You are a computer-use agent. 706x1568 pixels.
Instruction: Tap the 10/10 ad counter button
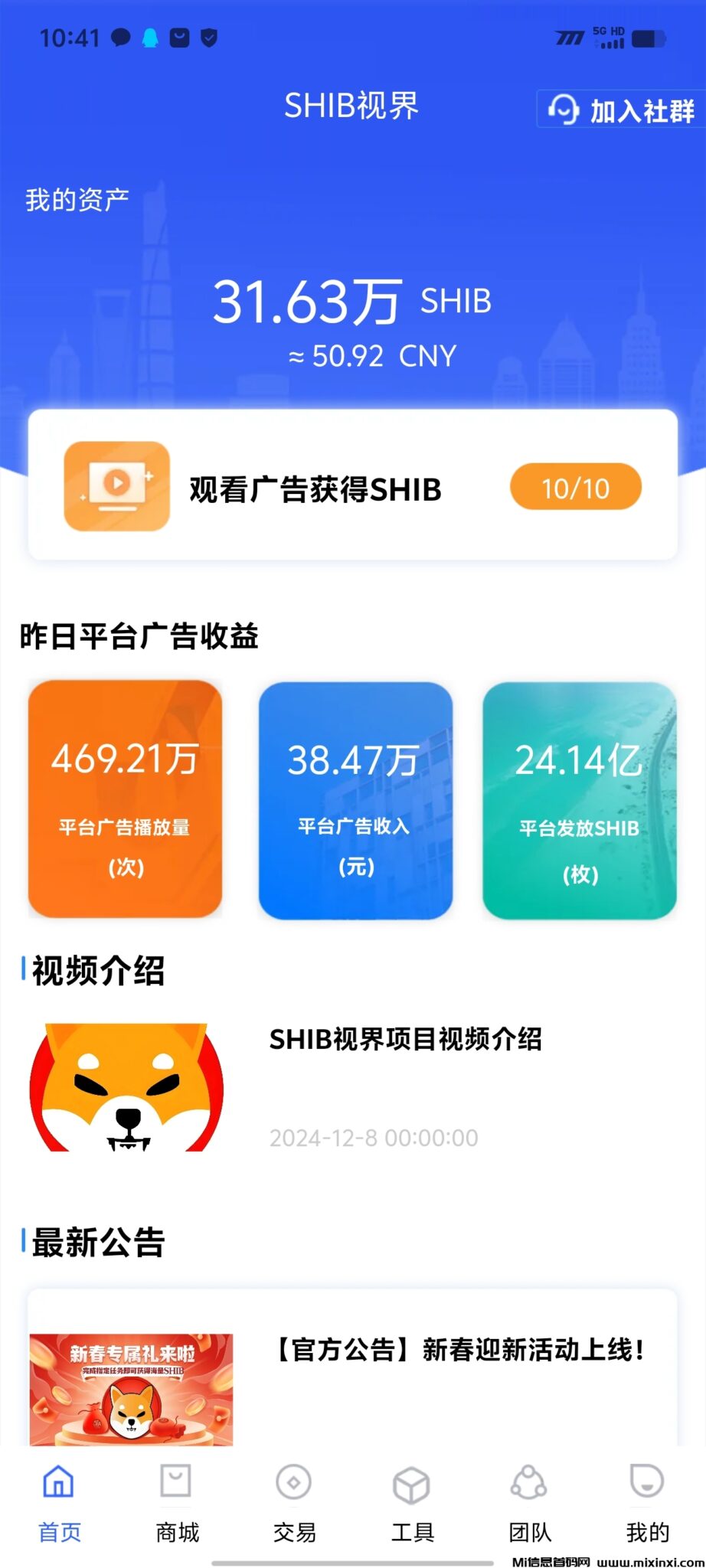pyautogui.click(x=575, y=487)
